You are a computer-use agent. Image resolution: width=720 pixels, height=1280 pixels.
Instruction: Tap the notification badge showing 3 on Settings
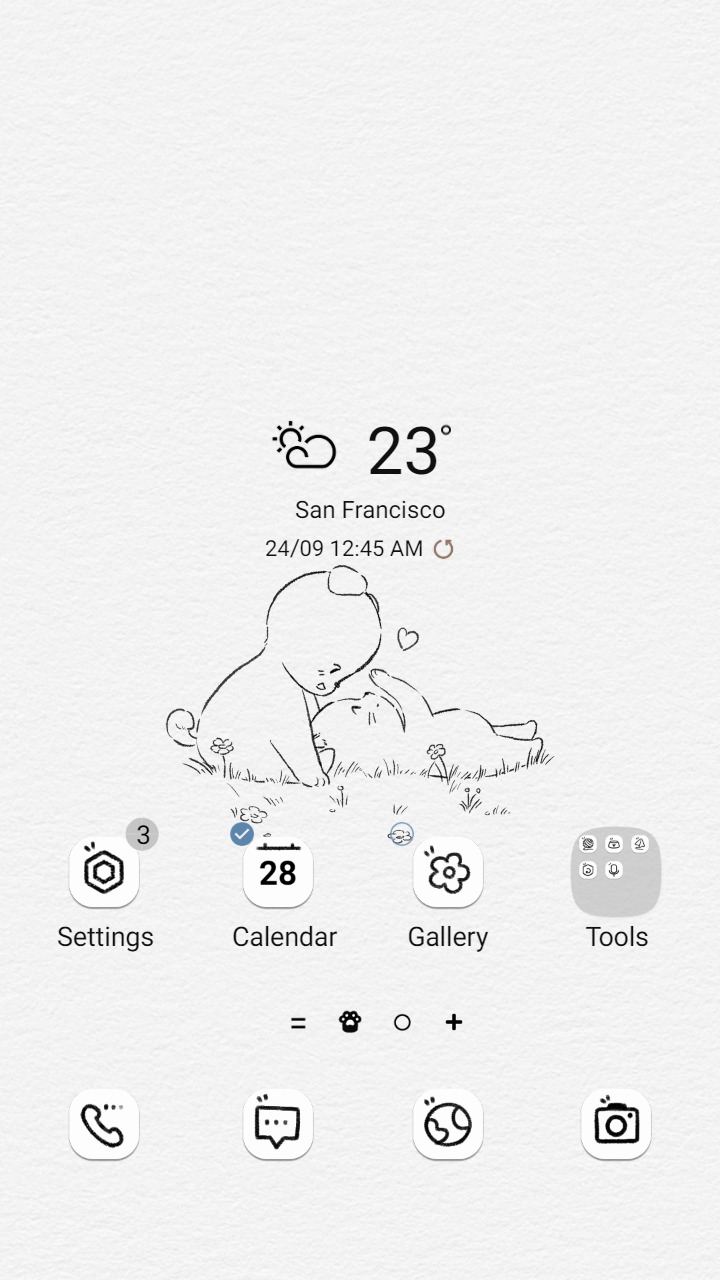pos(142,834)
